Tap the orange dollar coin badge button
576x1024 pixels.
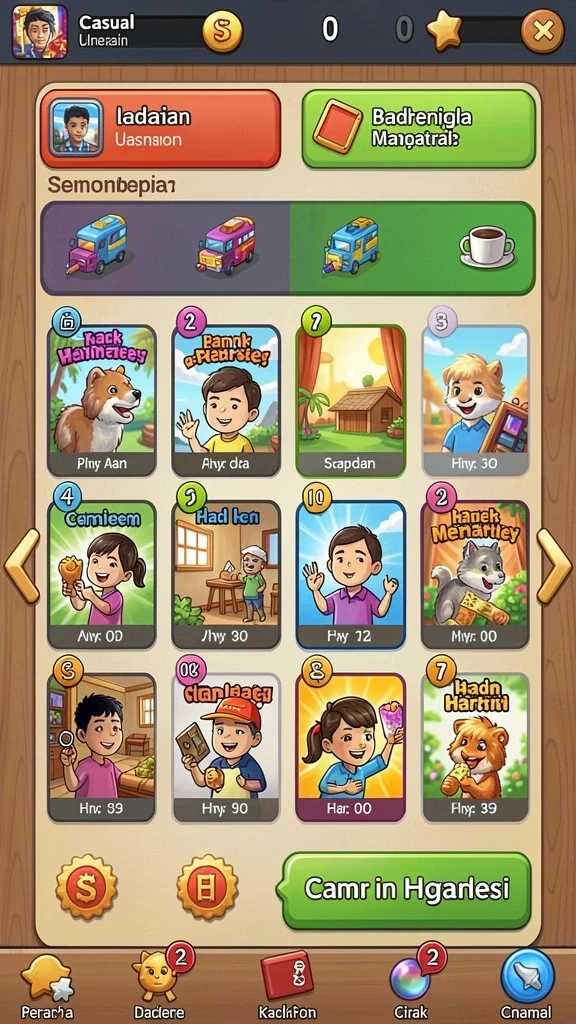point(86,888)
